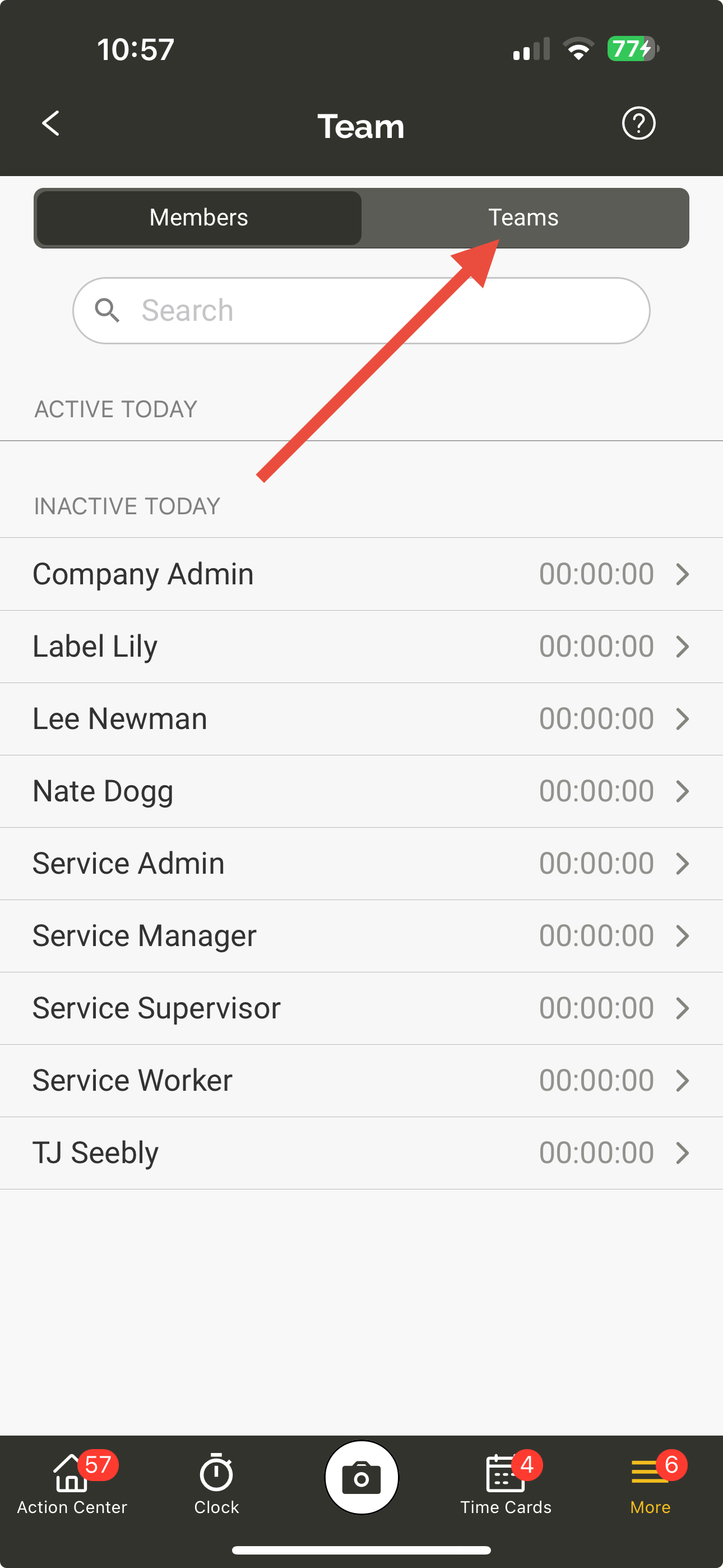
Task: Open Company Admin's member details
Action: (x=361, y=574)
